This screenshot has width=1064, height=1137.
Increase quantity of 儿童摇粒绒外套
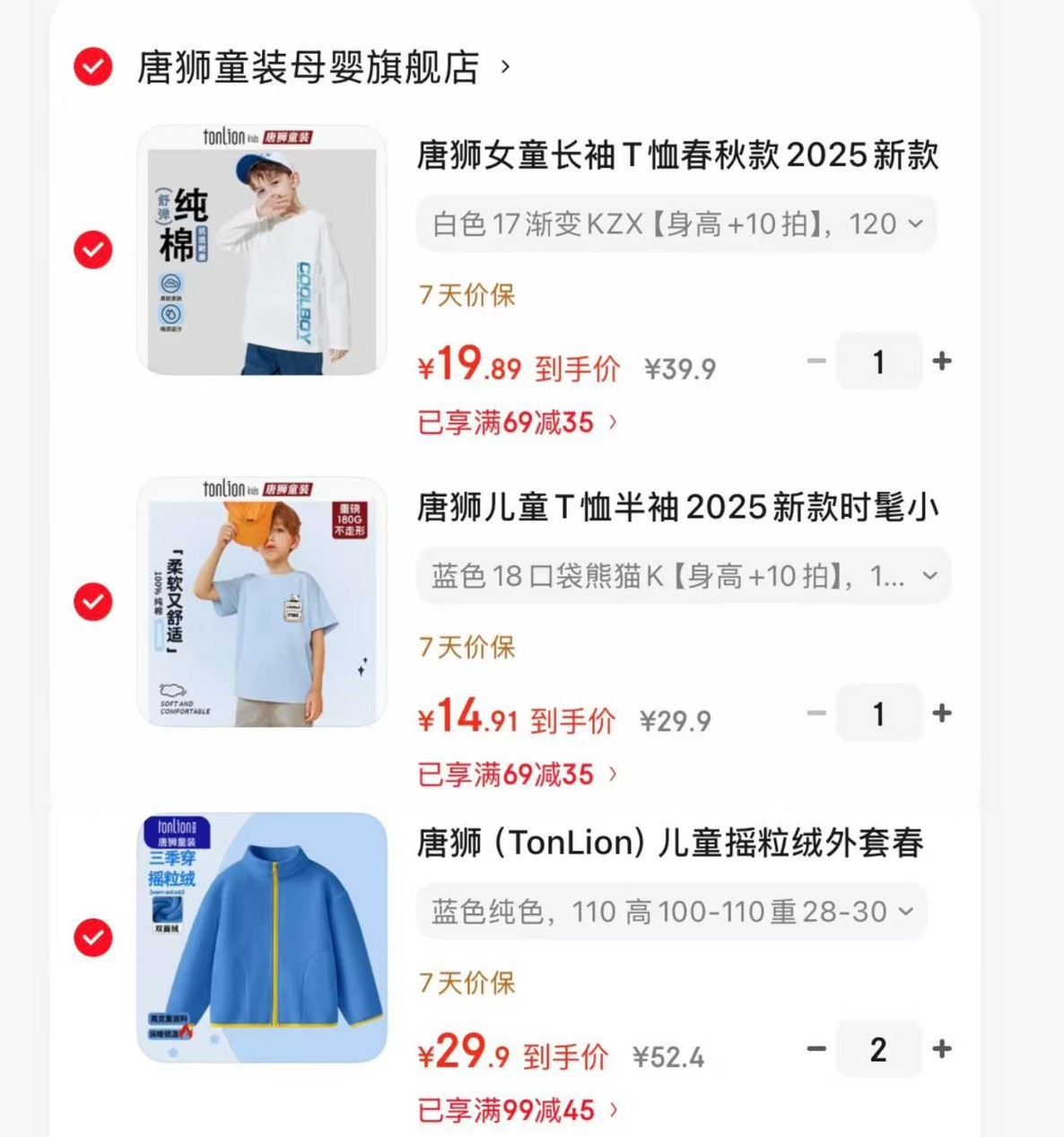[x=942, y=1048]
